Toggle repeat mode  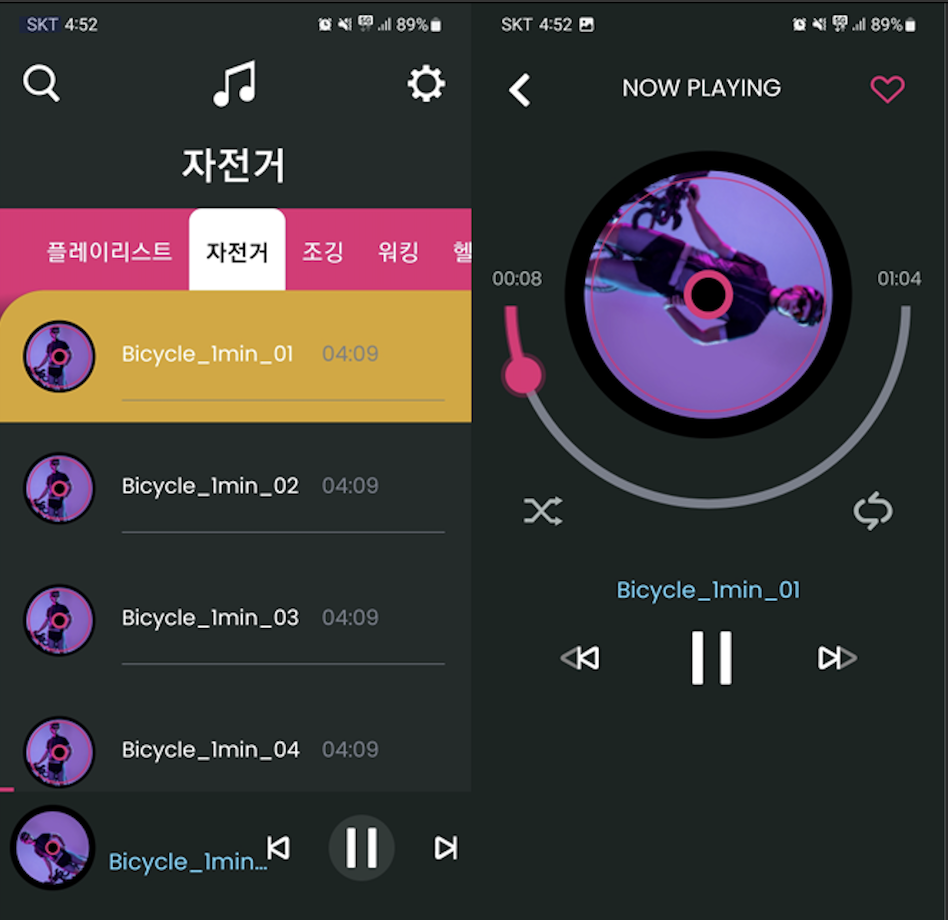(872, 512)
